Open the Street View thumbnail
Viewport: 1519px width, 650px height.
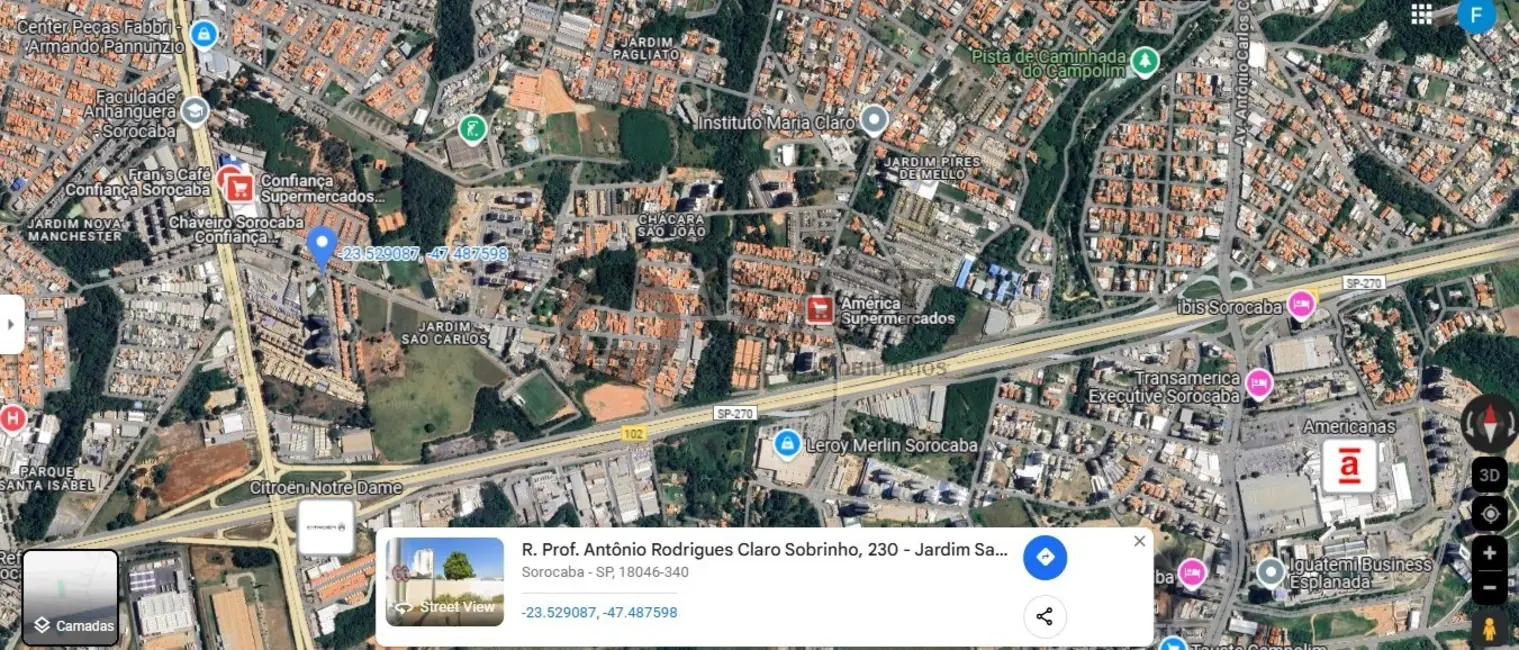(445, 582)
